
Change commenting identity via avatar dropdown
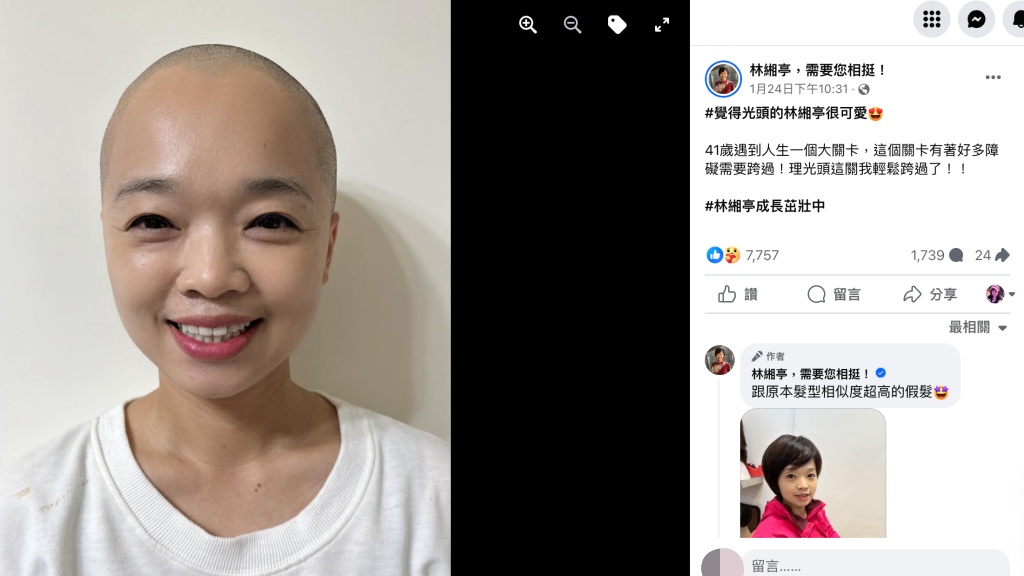pos(1000,294)
